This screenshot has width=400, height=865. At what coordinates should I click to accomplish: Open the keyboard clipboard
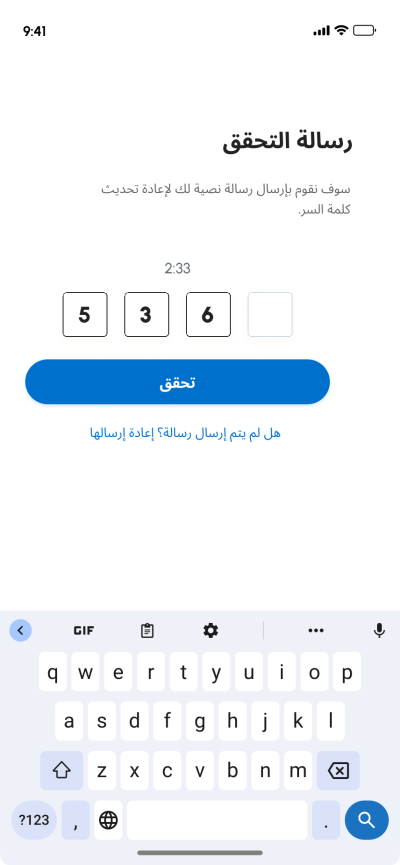[x=147, y=631]
